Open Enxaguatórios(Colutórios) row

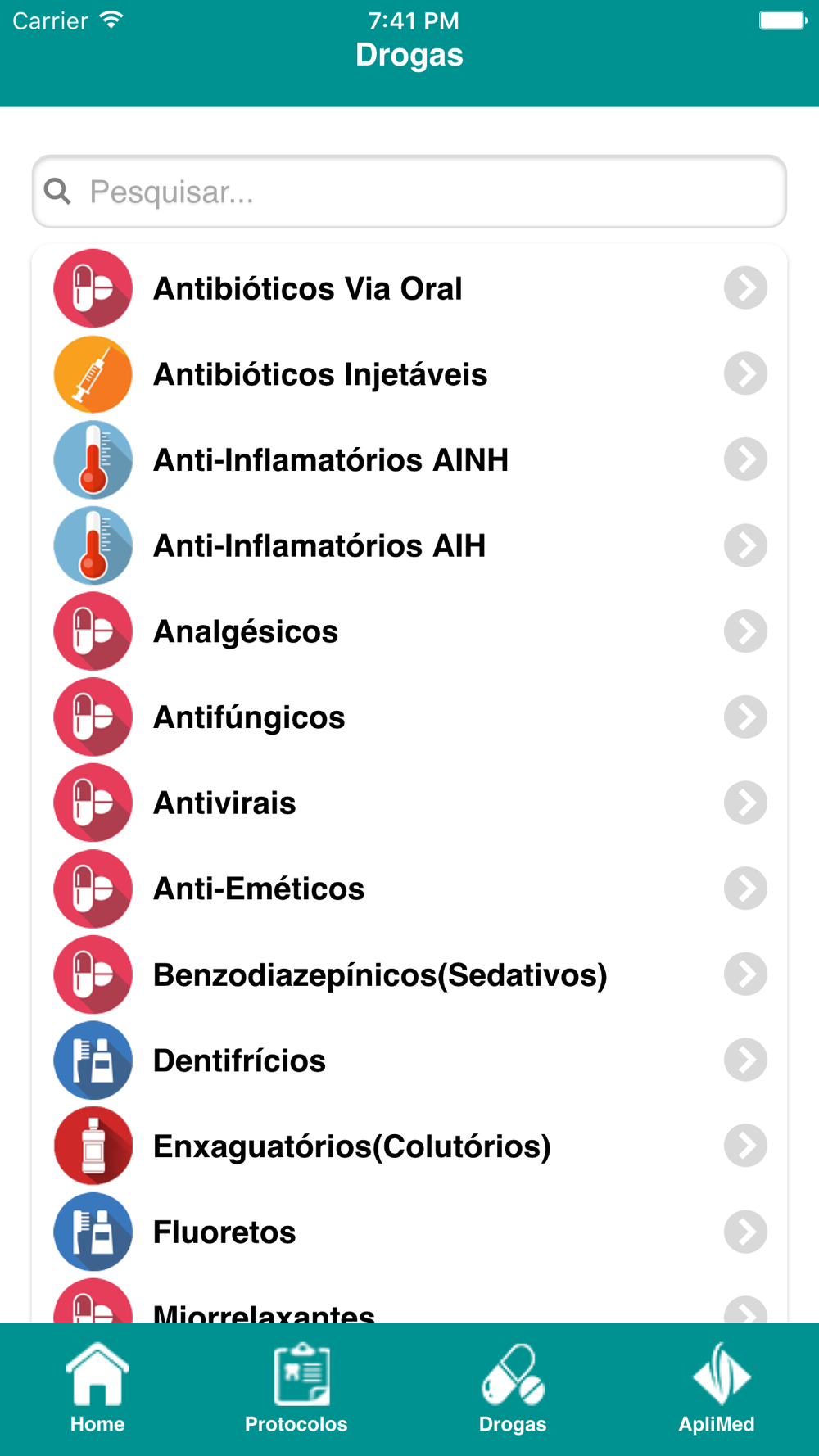(409, 1146)
